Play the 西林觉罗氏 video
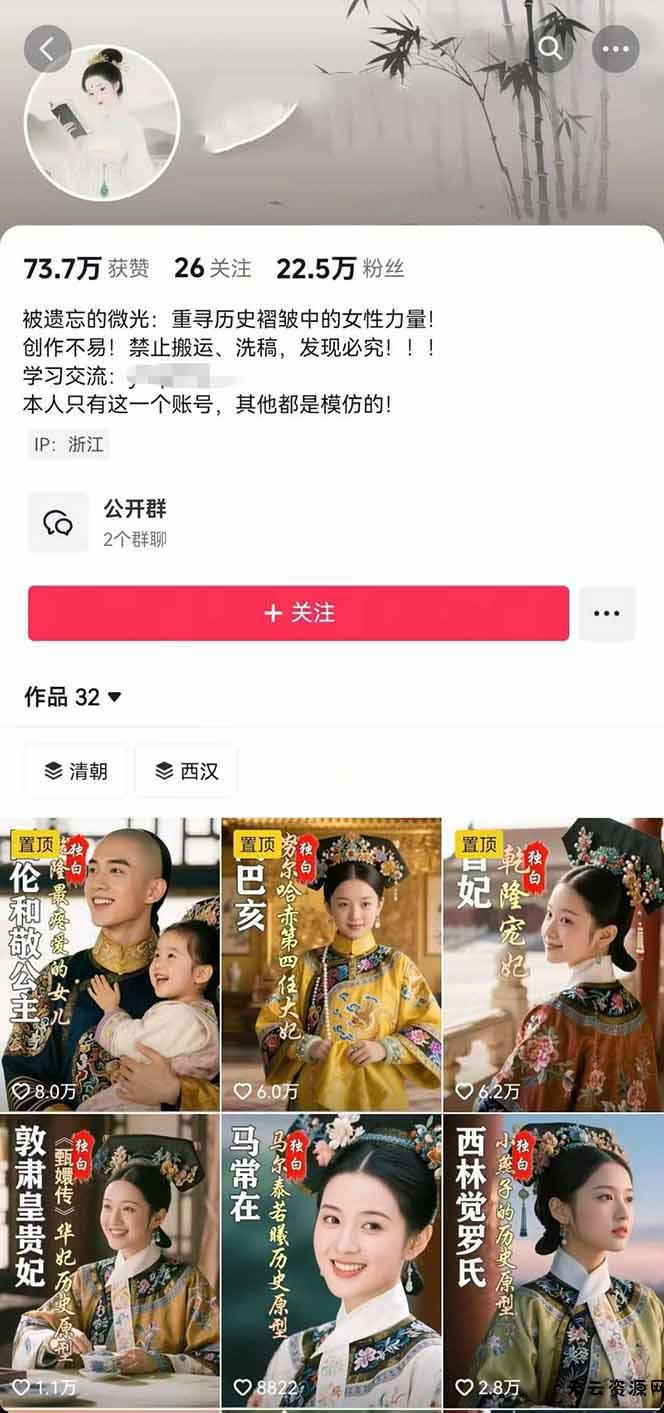Viewport: 664px width, 1413px height. coord(553,1262)
